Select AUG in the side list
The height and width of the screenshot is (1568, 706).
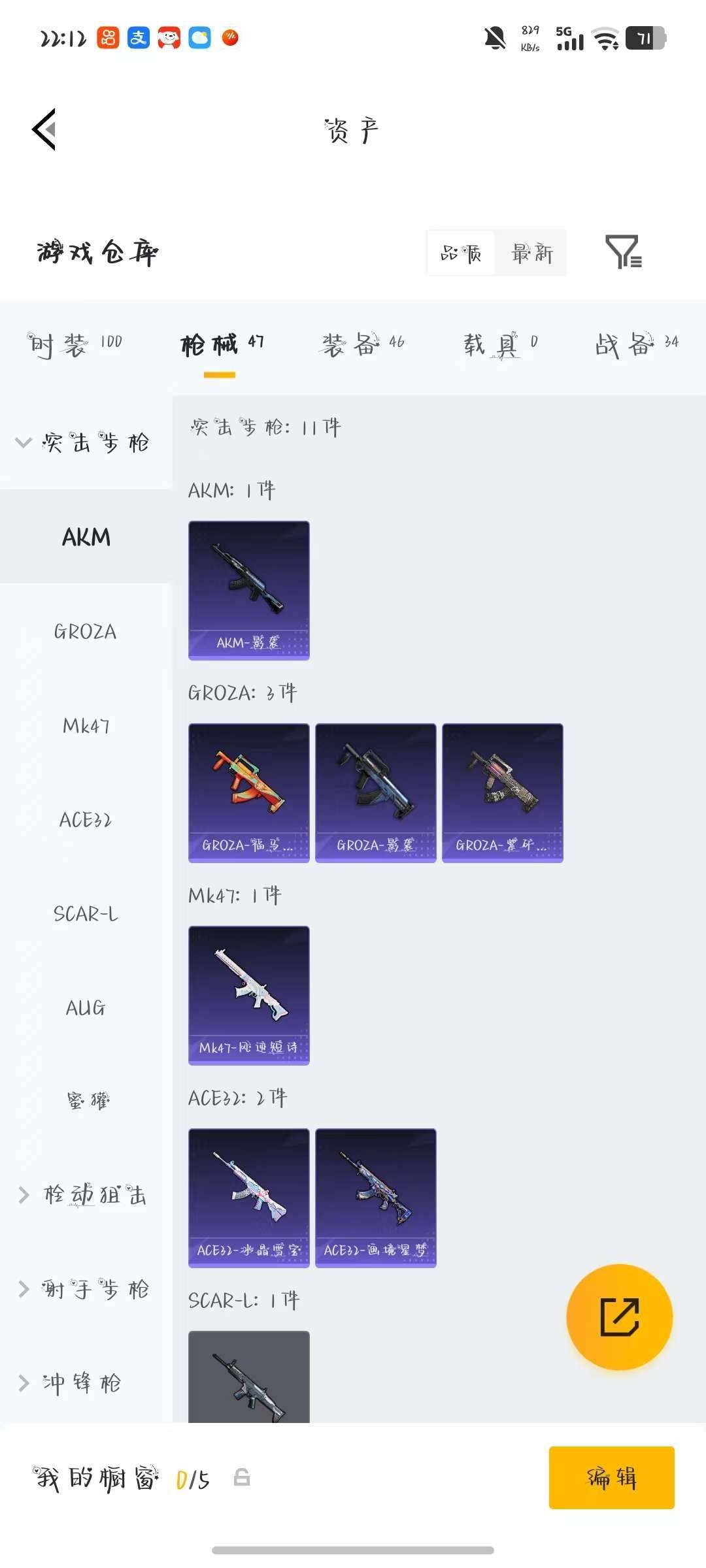coord(86,1008)
